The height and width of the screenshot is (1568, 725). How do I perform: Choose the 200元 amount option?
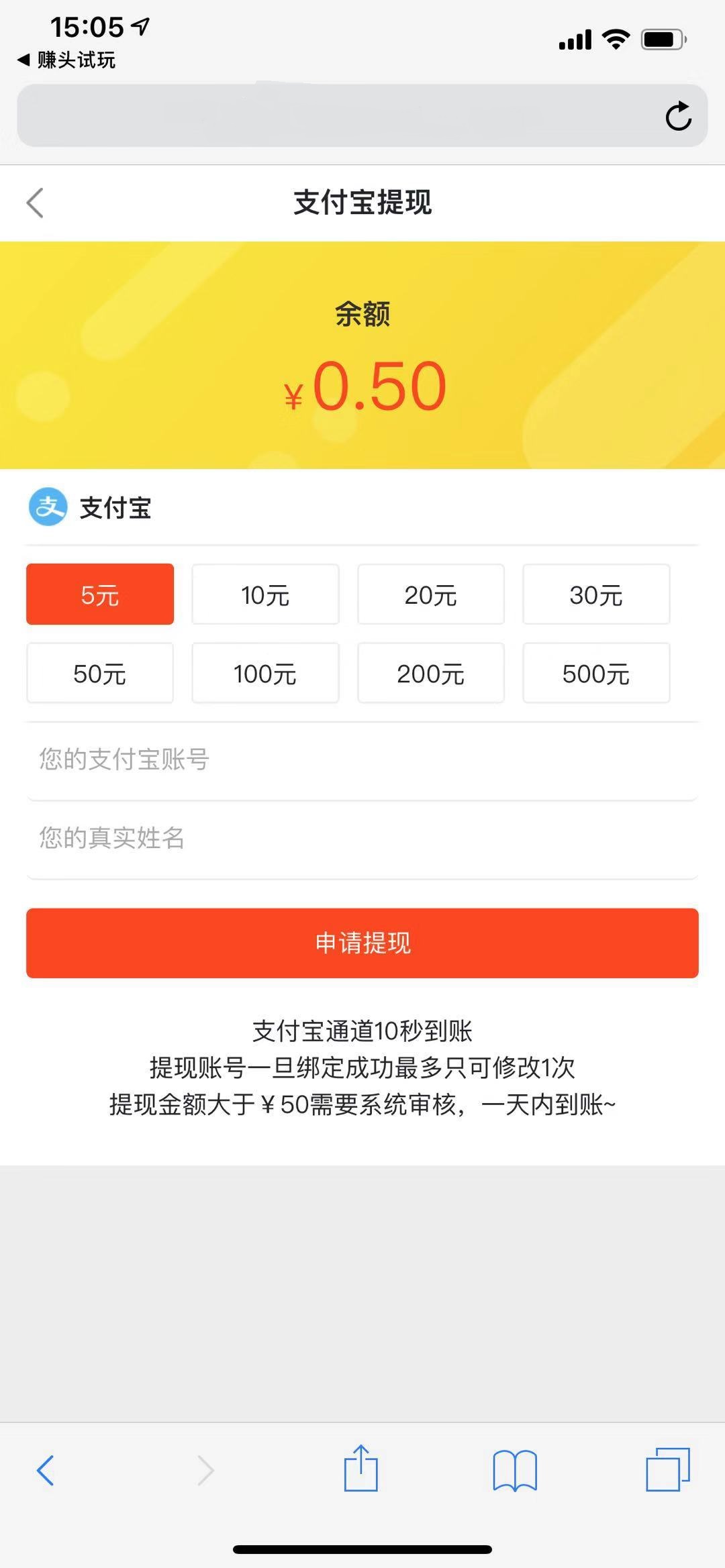coord(430,674)
